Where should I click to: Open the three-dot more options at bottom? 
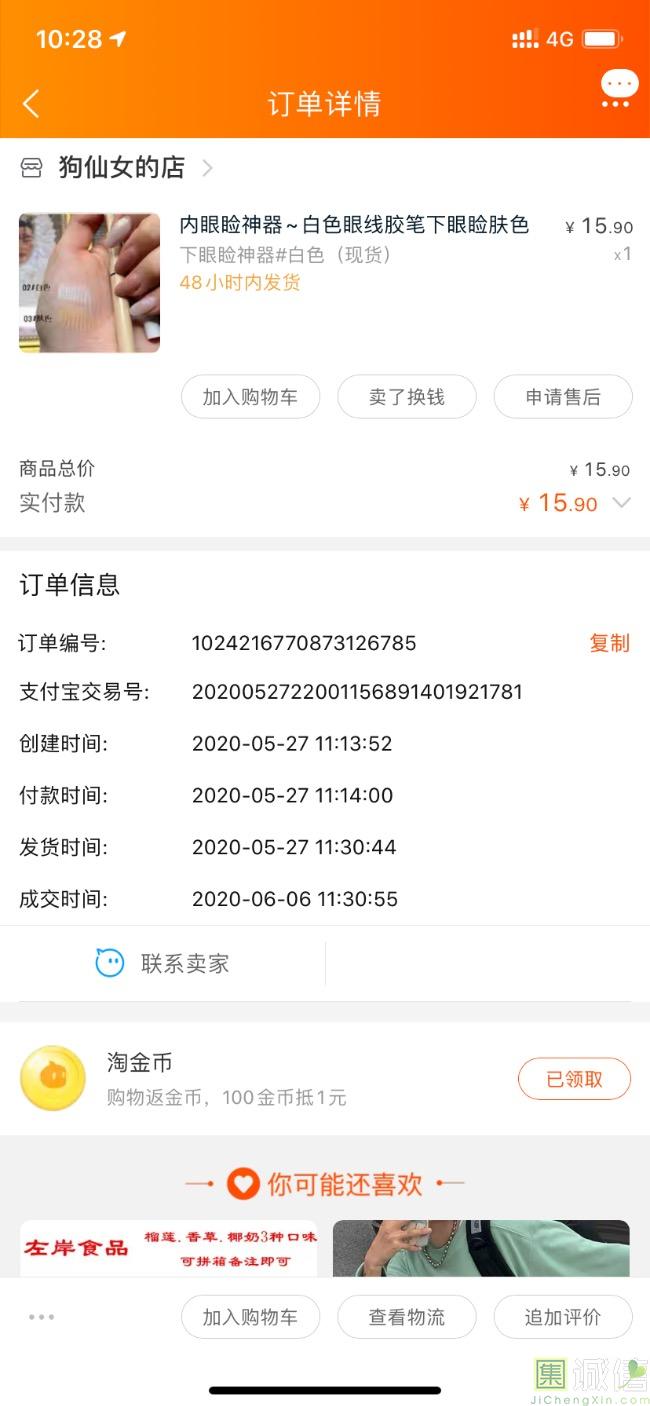click(42, 1317)
